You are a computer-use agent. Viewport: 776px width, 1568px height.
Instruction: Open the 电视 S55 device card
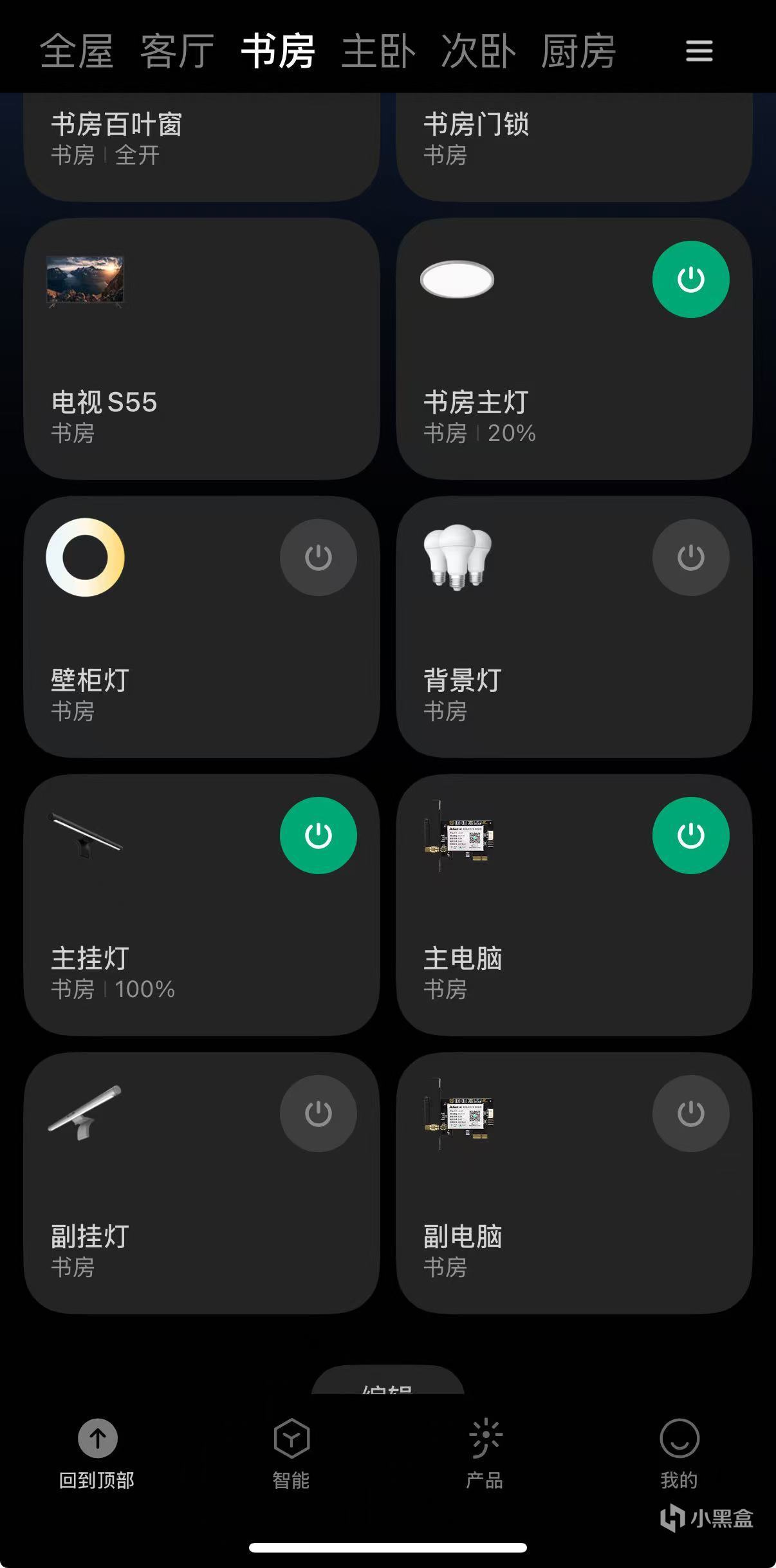[x=201, y=349]
